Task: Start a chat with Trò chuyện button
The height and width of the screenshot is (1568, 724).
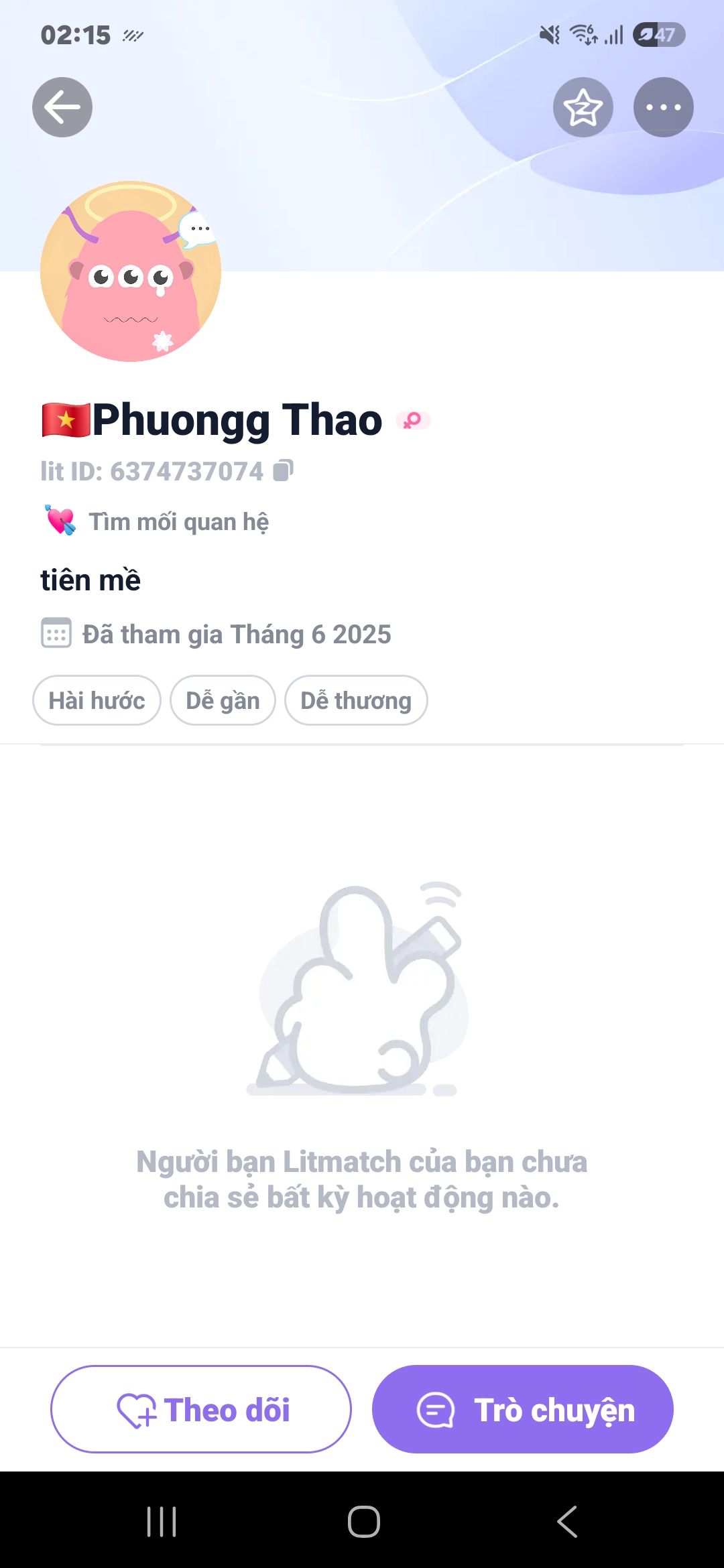Action: click(x=522, y=1409)
